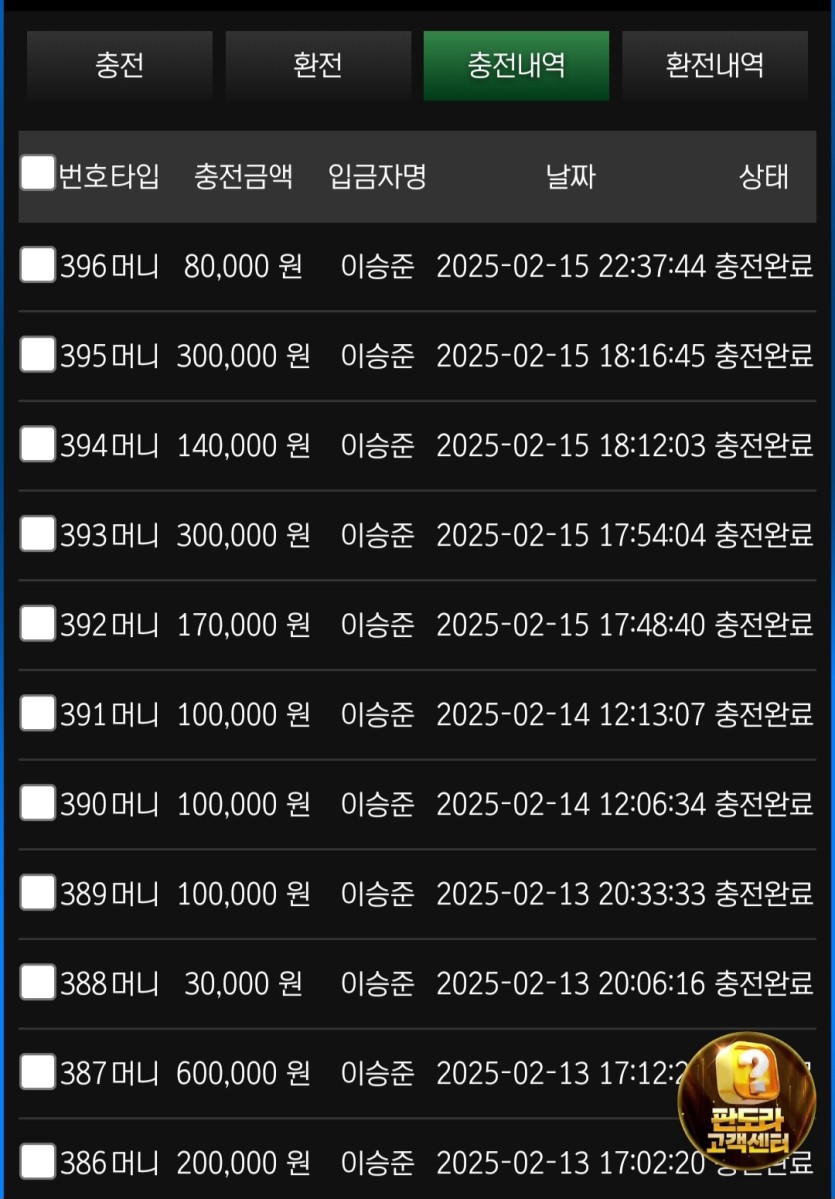Check the box for row 386
The height and width of the screenshot is (1199, 835).
click(x=38, y=1161)
